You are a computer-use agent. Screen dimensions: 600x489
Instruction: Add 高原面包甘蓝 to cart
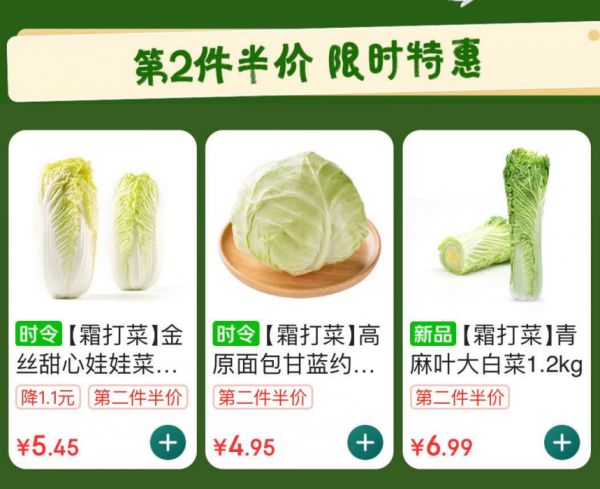click(x=364, y=442)
